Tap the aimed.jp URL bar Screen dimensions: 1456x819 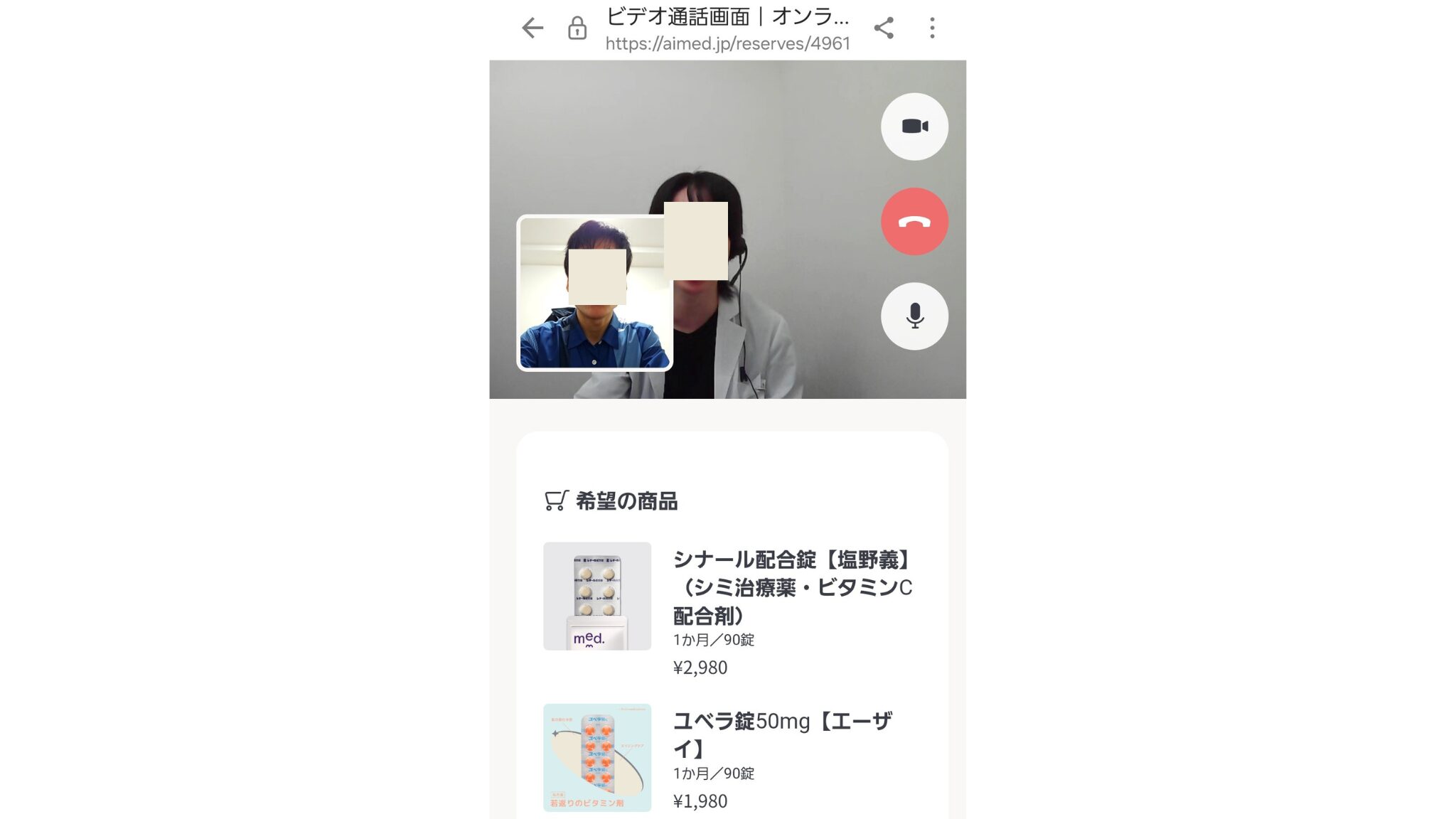point(727,43)
